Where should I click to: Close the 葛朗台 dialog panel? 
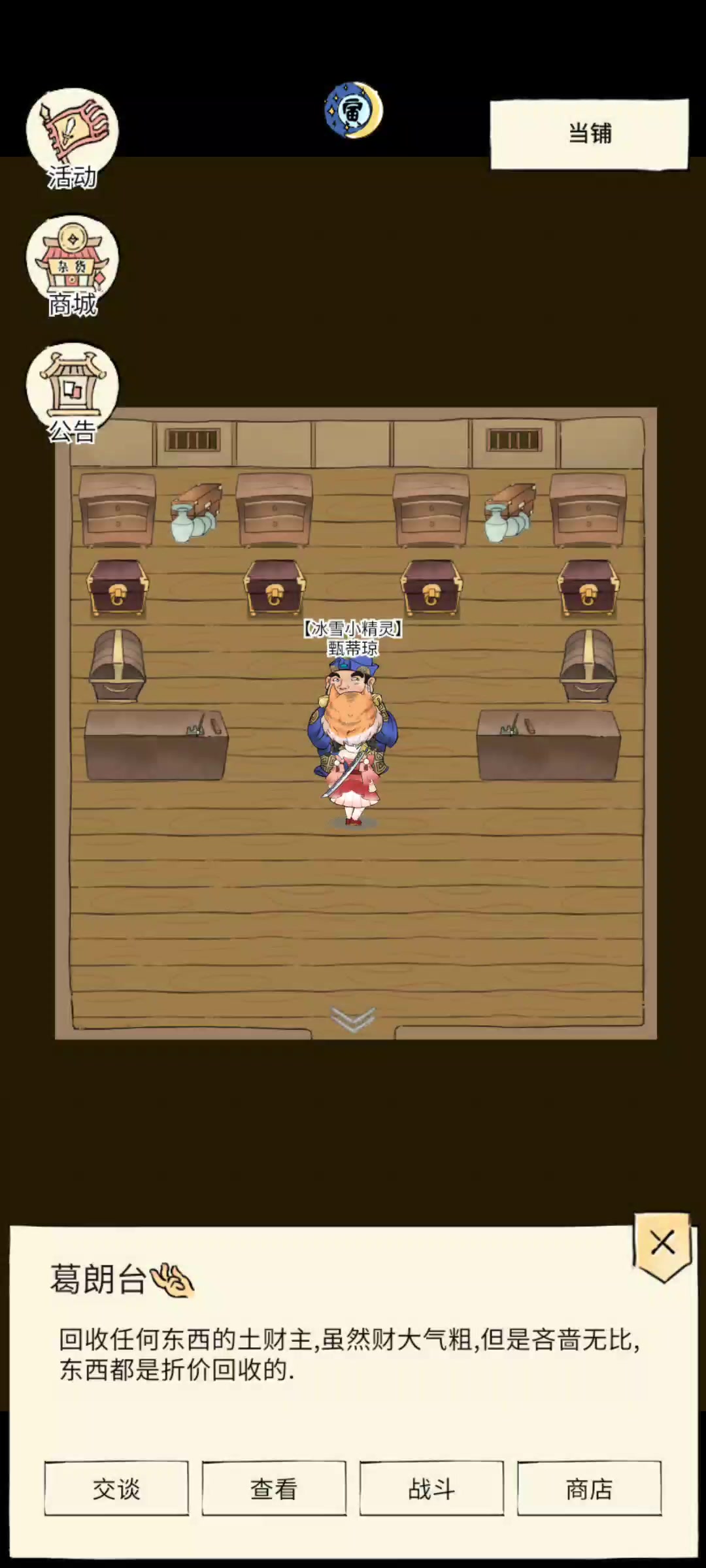662,1243
